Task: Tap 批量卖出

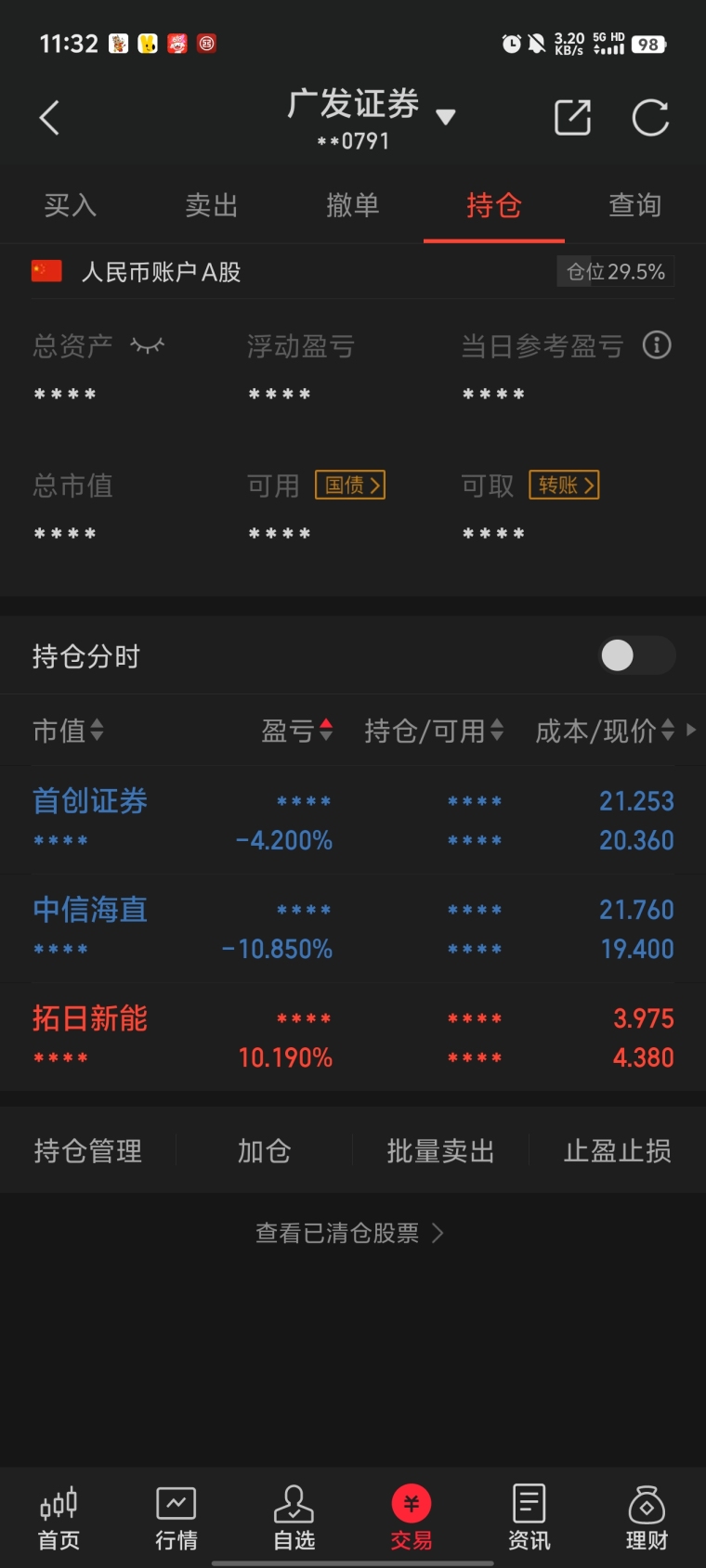Action: pyautogui.click(x=440, y=1151)
